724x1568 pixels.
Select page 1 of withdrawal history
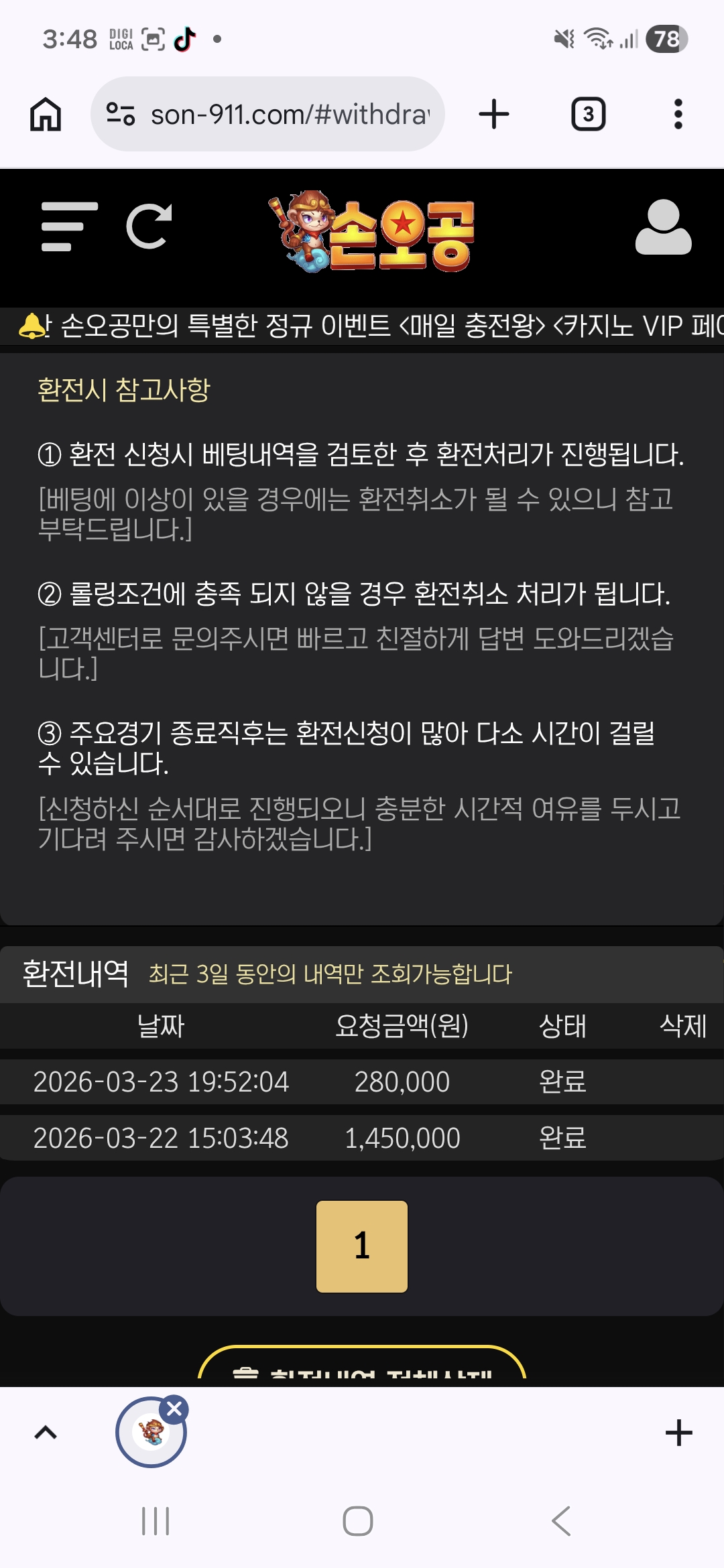pos(362,1246)
